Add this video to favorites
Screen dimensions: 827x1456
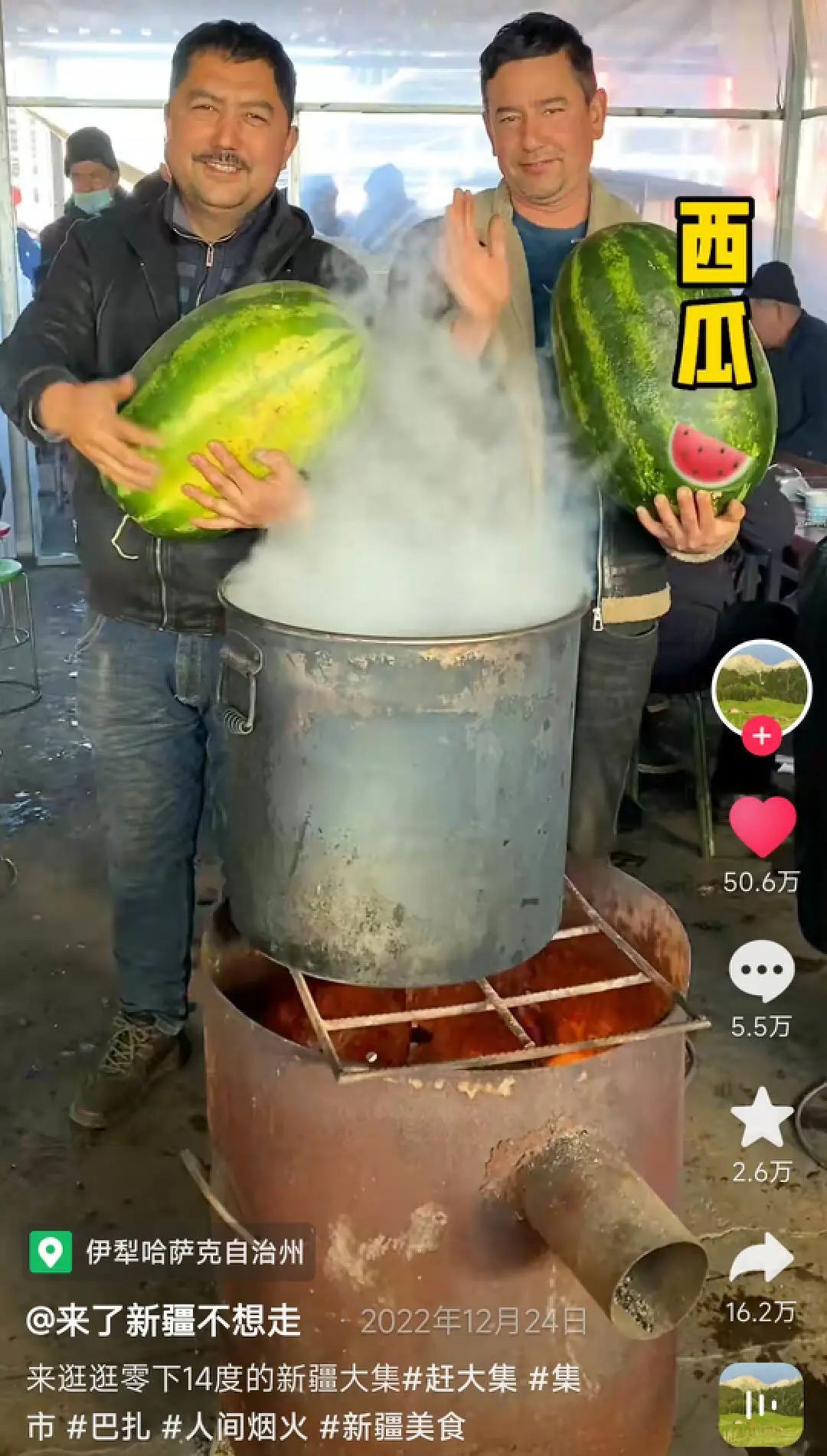(761, 1118)
